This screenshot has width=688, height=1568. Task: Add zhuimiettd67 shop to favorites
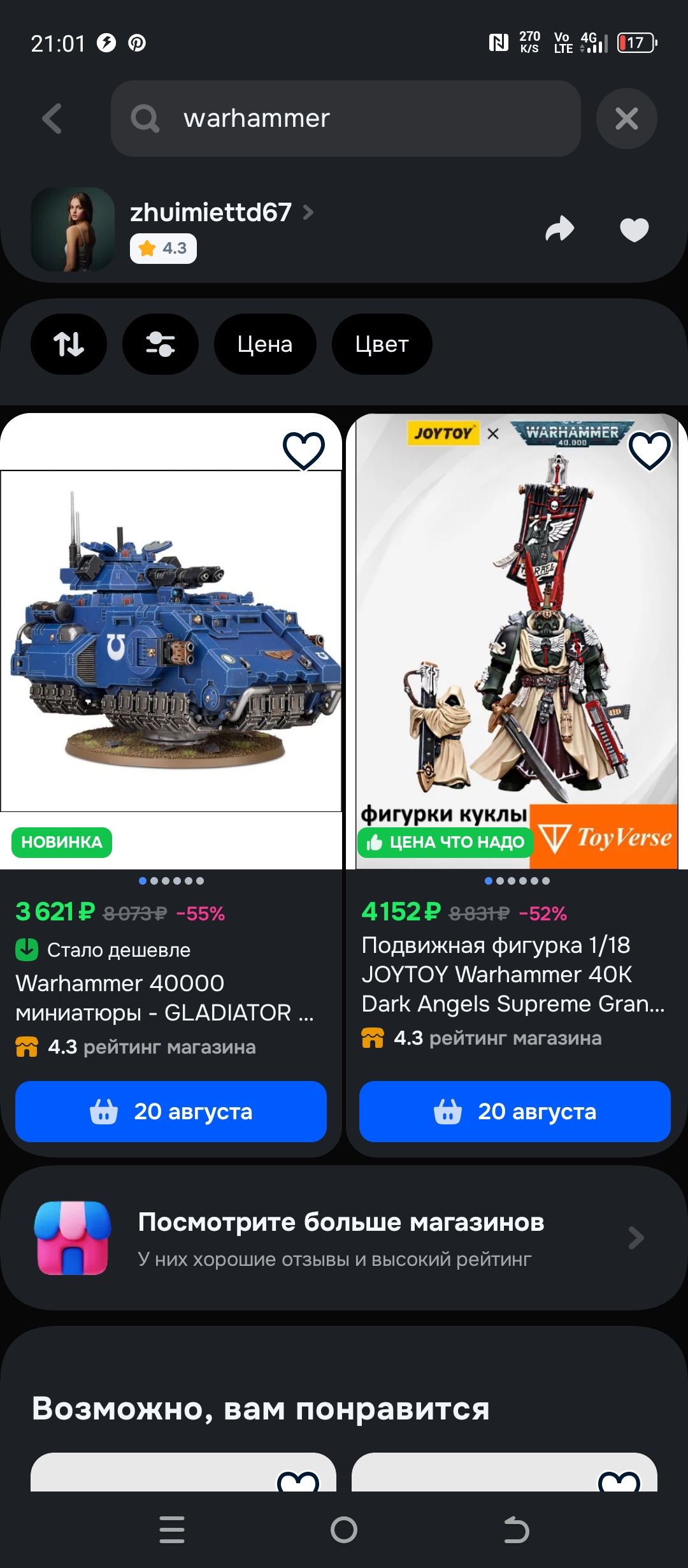pyautogui.click(x=634, y=229)
